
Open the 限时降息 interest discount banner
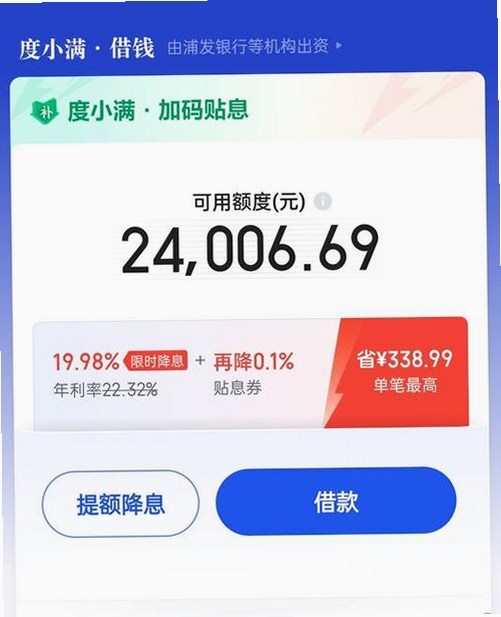pos(251,374)
